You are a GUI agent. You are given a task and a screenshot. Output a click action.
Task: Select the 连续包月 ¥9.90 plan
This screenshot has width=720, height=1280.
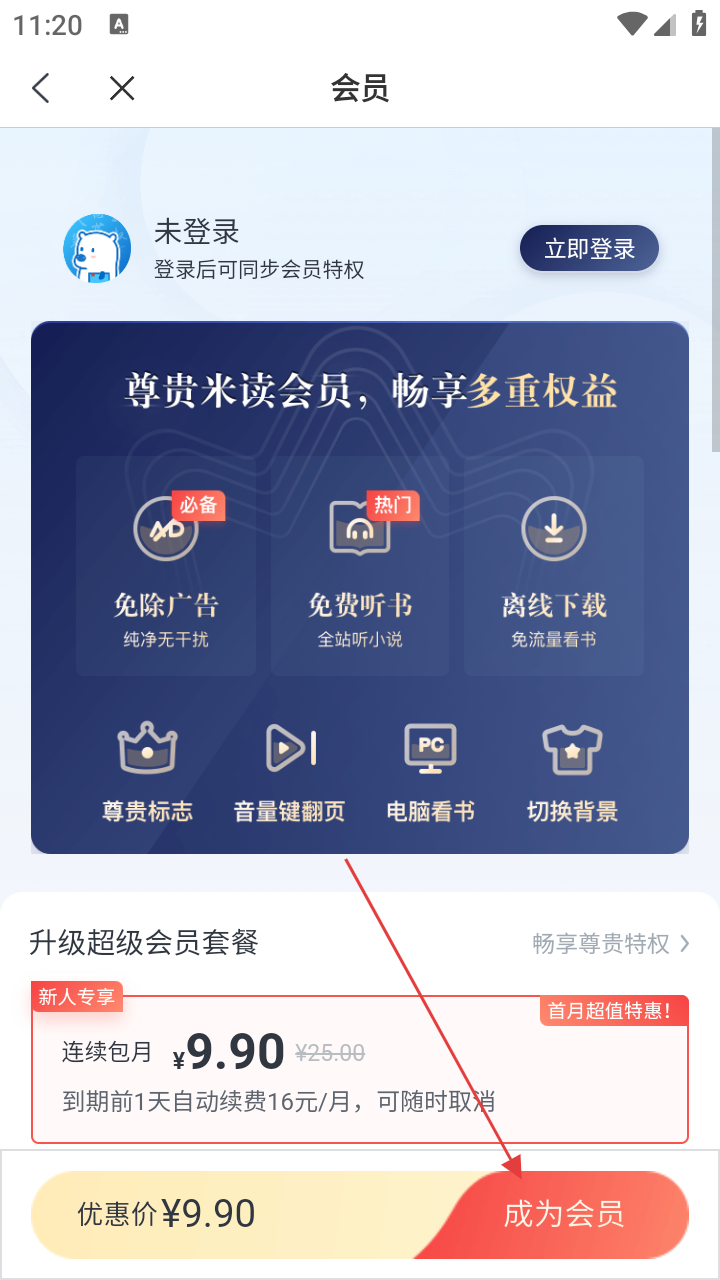(360, 1069)
